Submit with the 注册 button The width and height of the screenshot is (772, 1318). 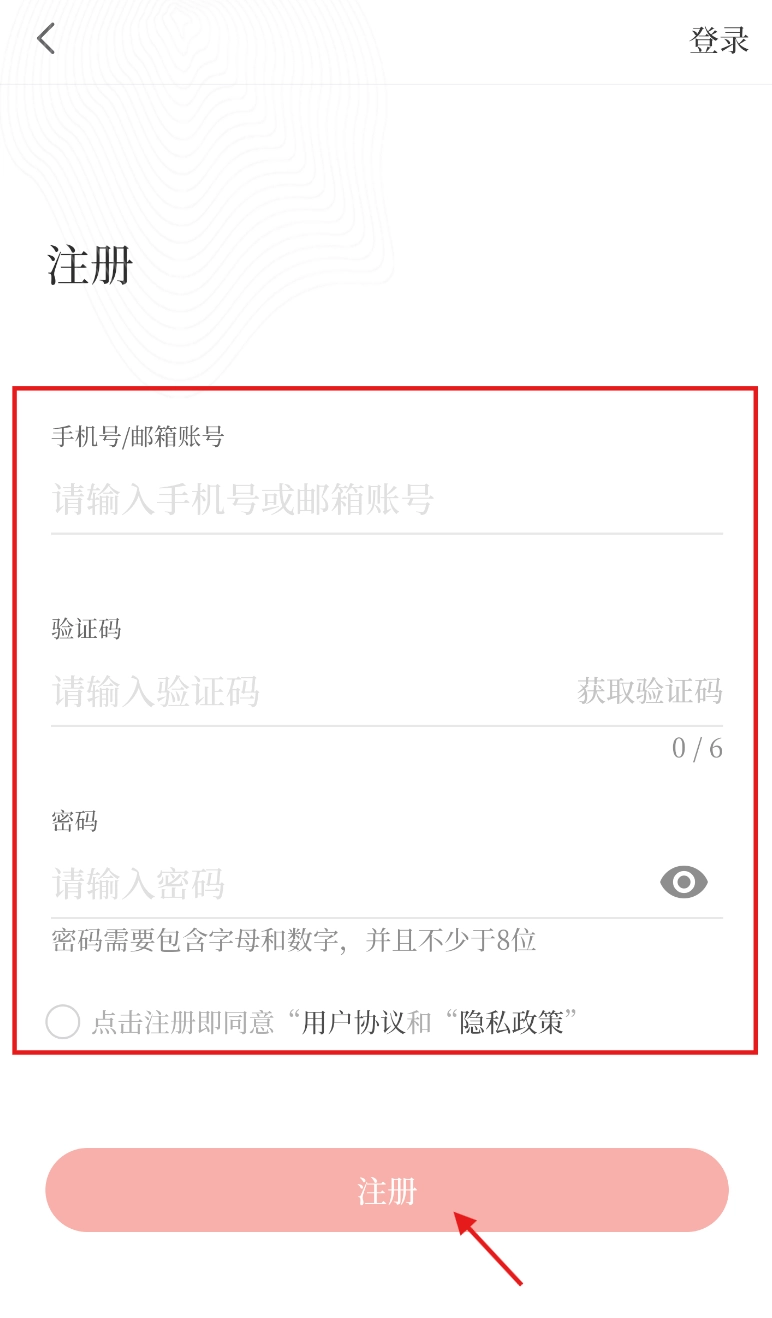pyautogui.click(x=386, y=1190)
